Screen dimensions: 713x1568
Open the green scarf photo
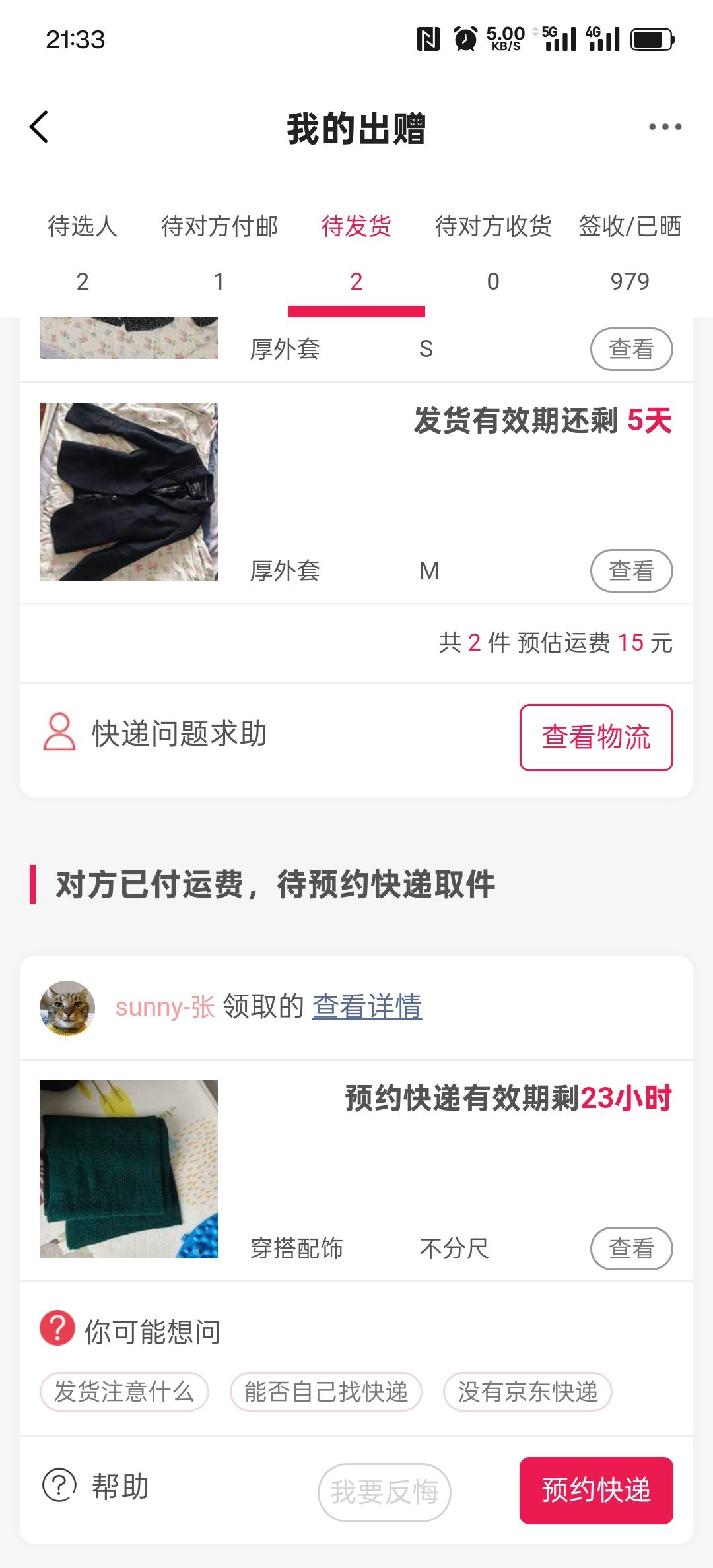(x=129, y=1169)
